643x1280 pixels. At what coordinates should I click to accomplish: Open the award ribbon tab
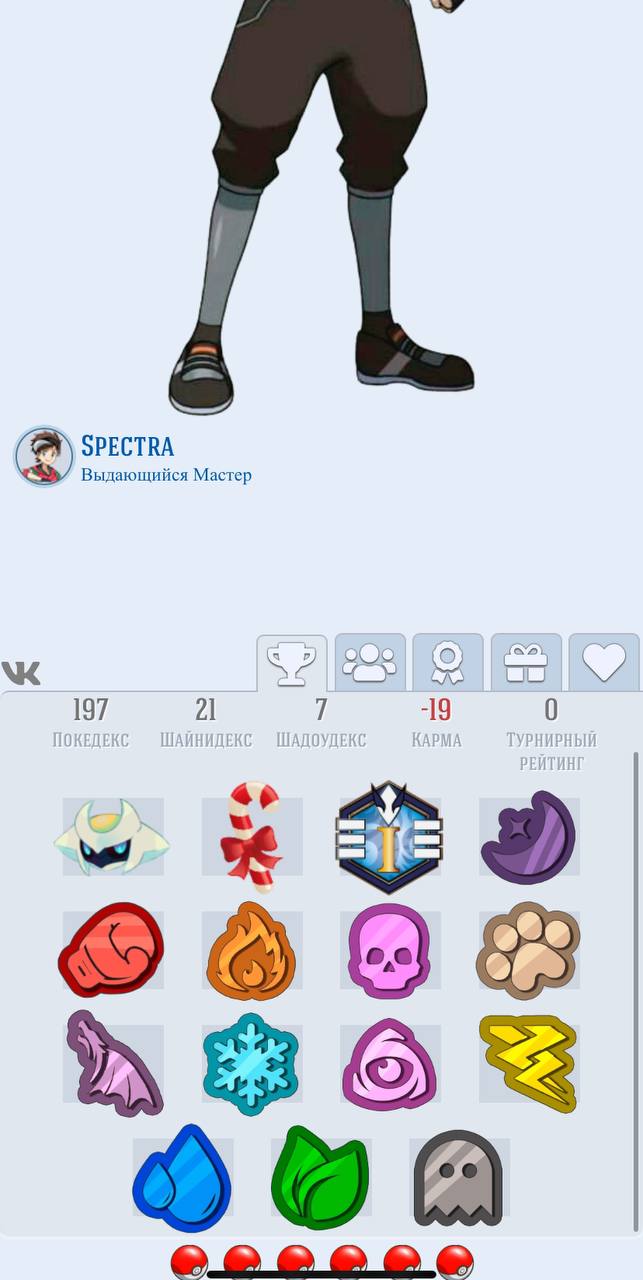click(x=447, y=662)
